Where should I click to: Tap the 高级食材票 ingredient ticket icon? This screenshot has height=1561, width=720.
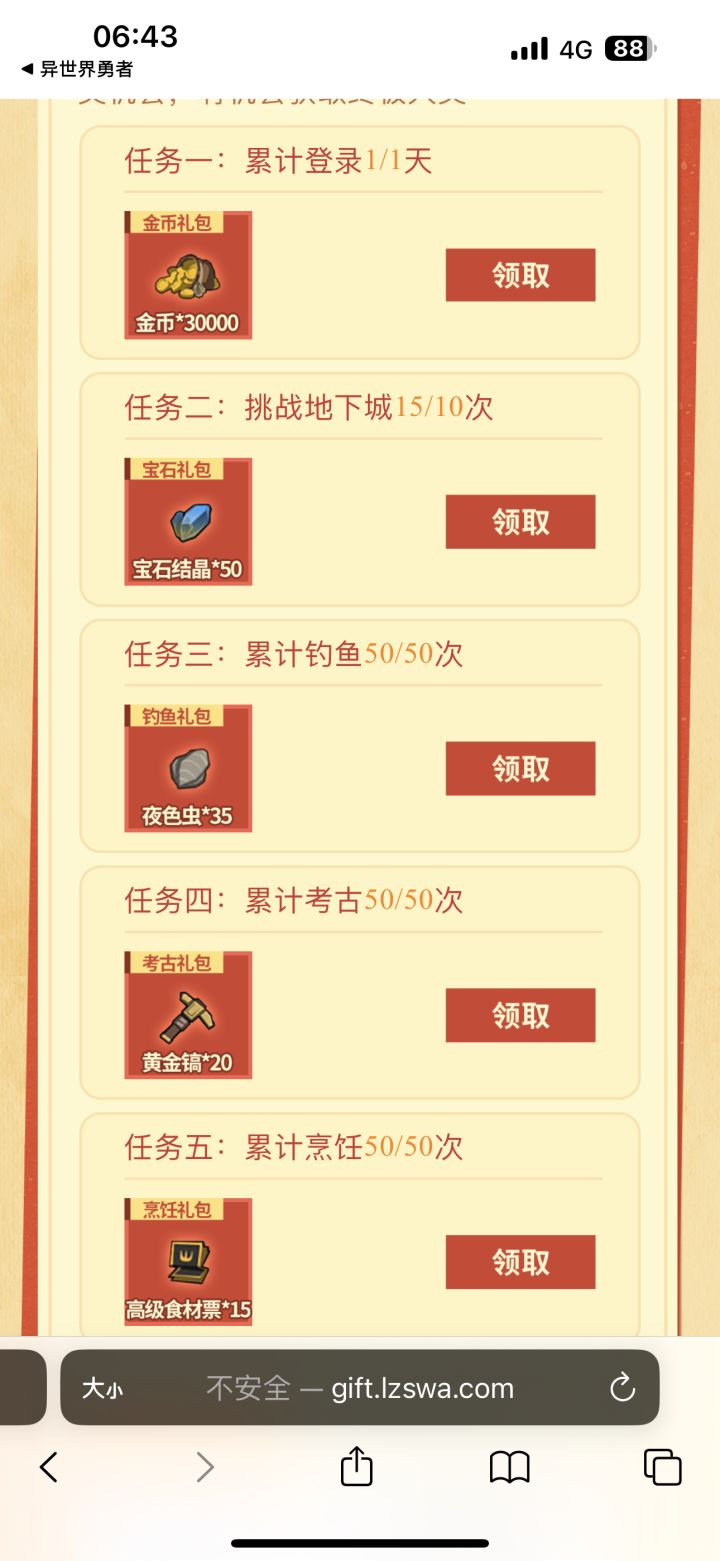(x=188, y=1259)
